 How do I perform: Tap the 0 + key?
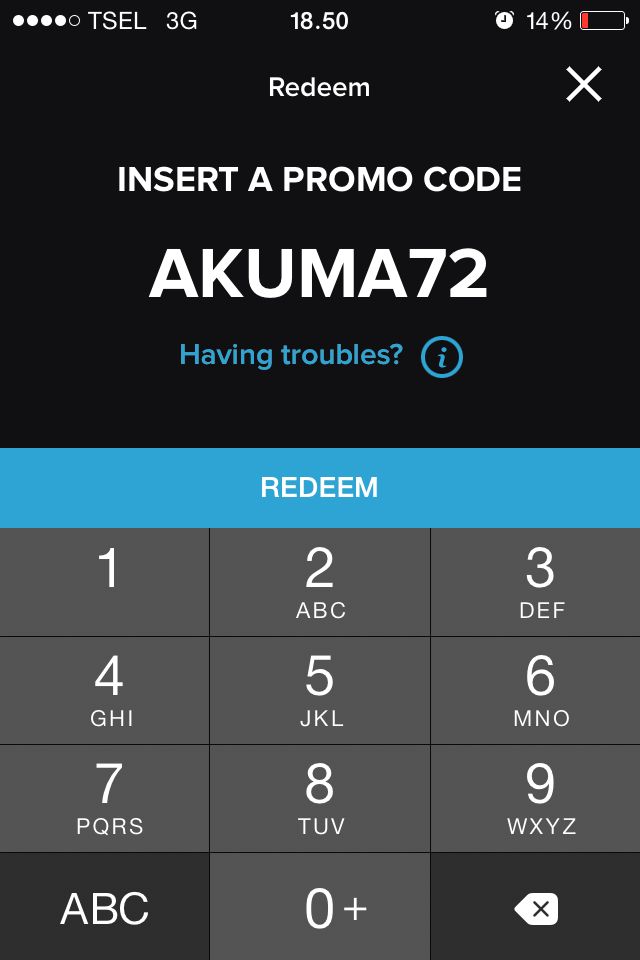[x=320, y=907]
